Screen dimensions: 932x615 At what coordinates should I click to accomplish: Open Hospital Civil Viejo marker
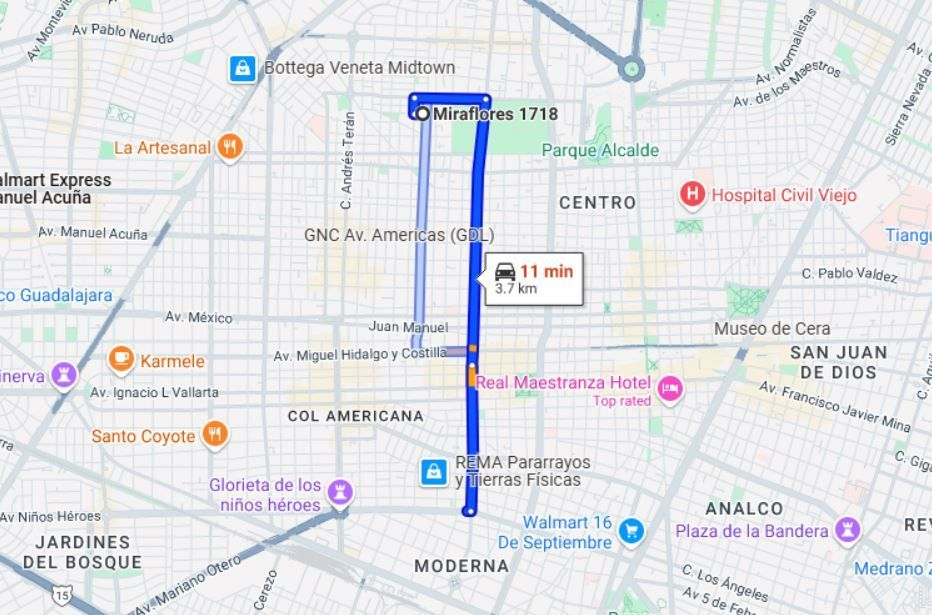[x=692, y=194]
